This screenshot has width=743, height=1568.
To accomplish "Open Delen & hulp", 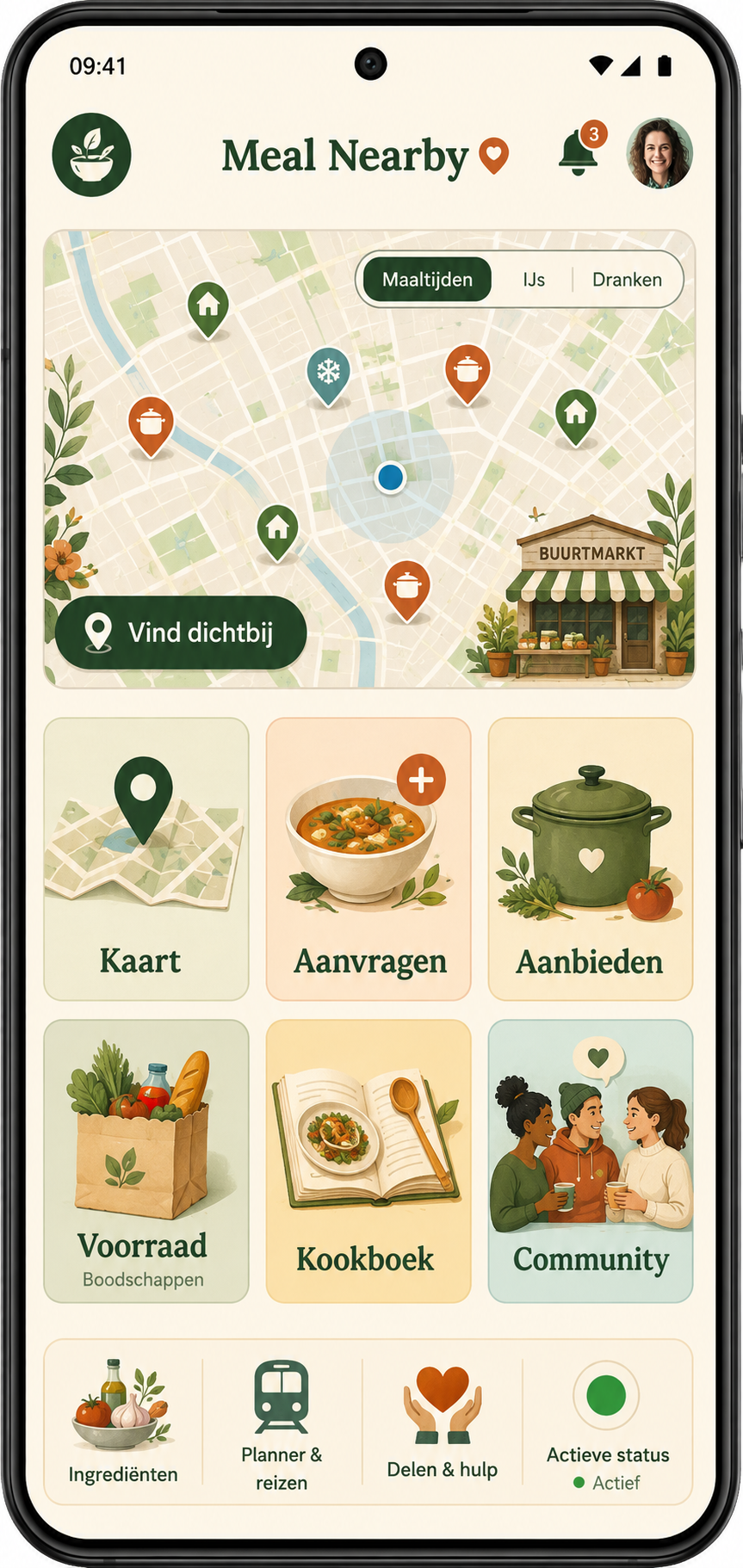I will click(x=443, y=1422).
